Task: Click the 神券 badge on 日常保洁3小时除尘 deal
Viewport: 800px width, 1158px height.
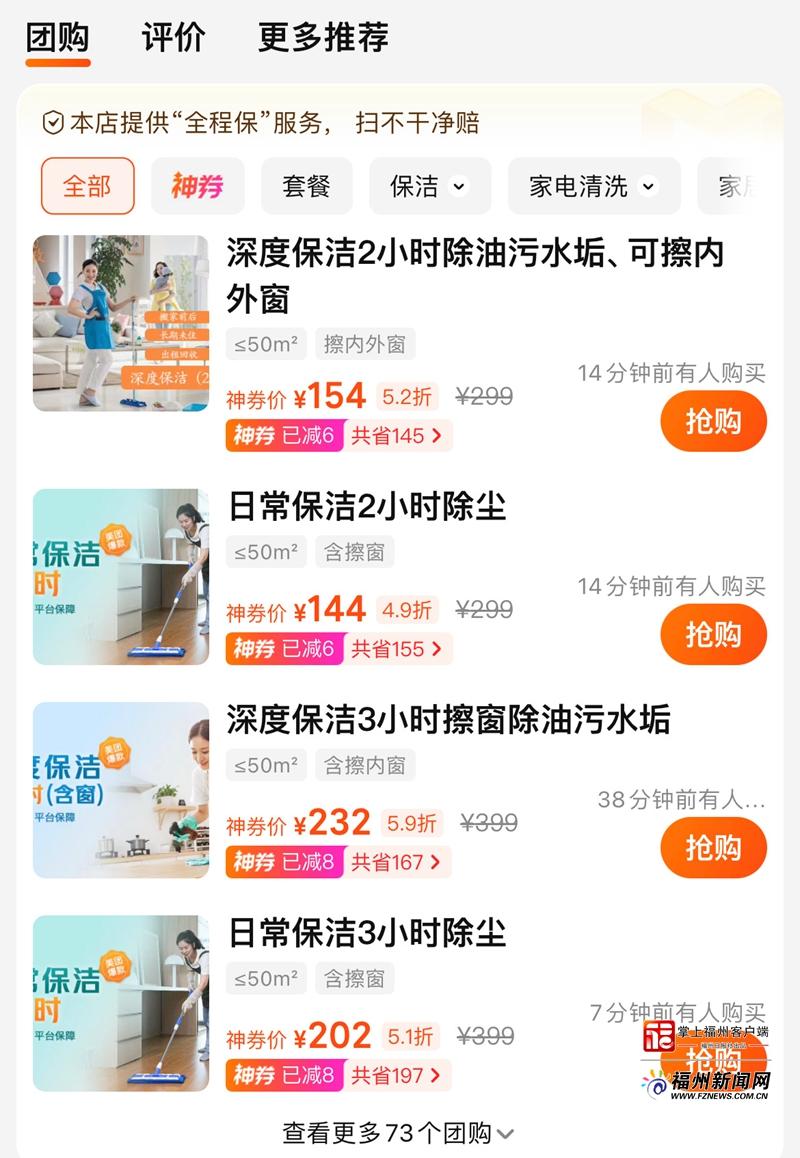Action: point(254,1075)
